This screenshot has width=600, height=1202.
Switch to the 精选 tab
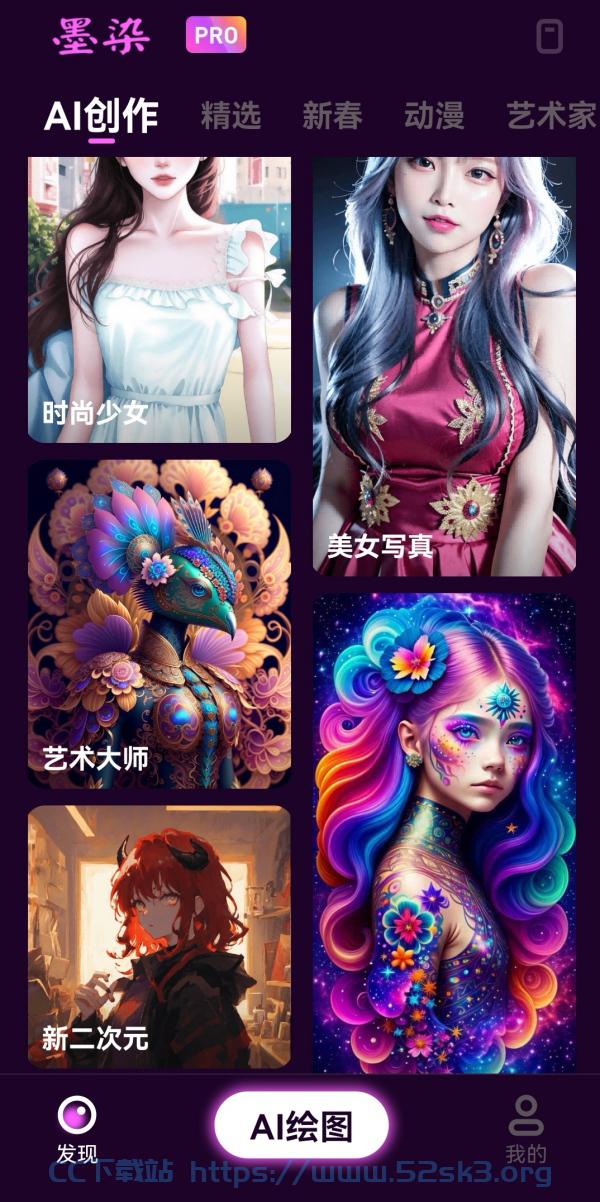pos(231,116)
